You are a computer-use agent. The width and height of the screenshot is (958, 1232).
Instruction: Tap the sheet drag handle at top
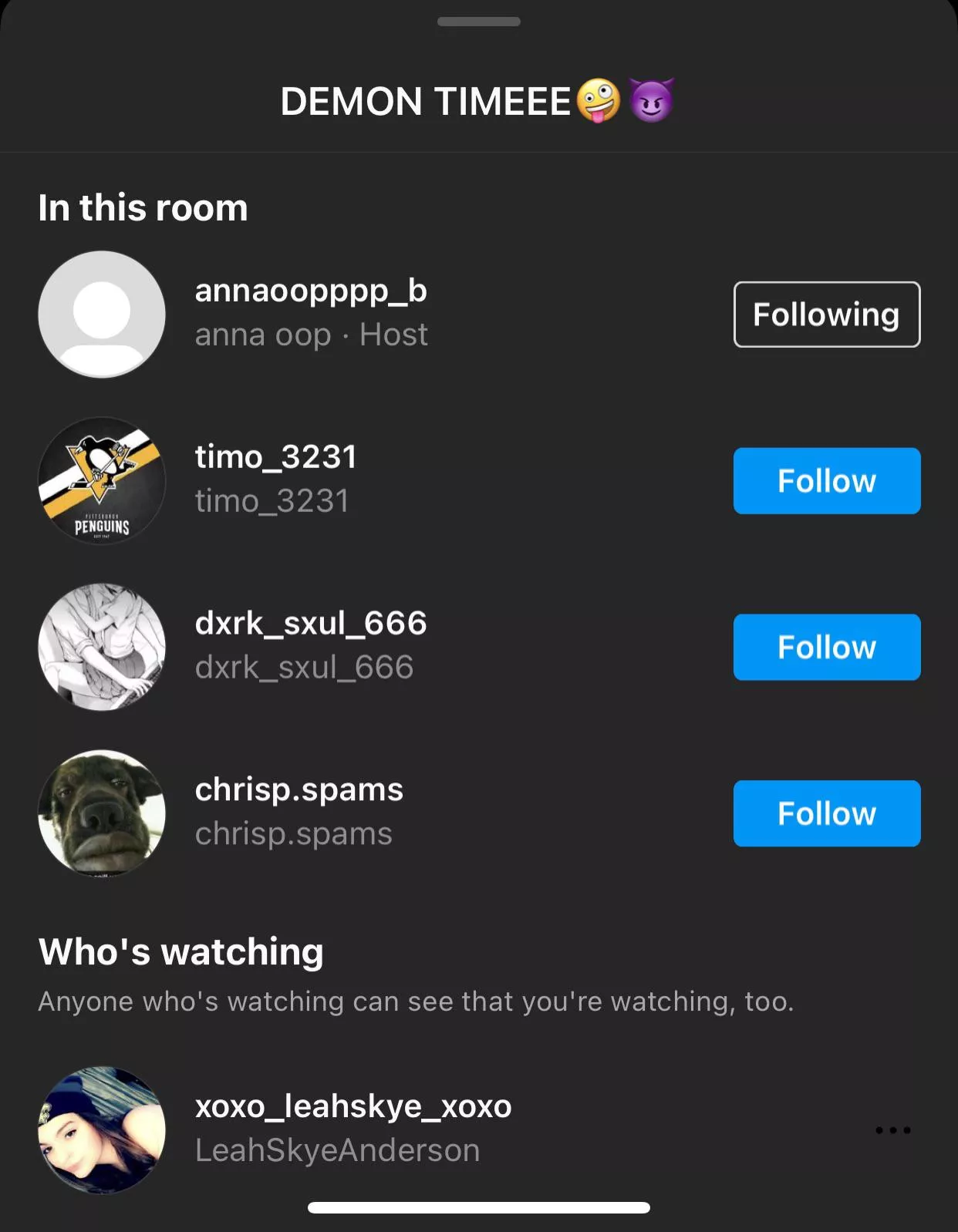[x=478, y=22]
